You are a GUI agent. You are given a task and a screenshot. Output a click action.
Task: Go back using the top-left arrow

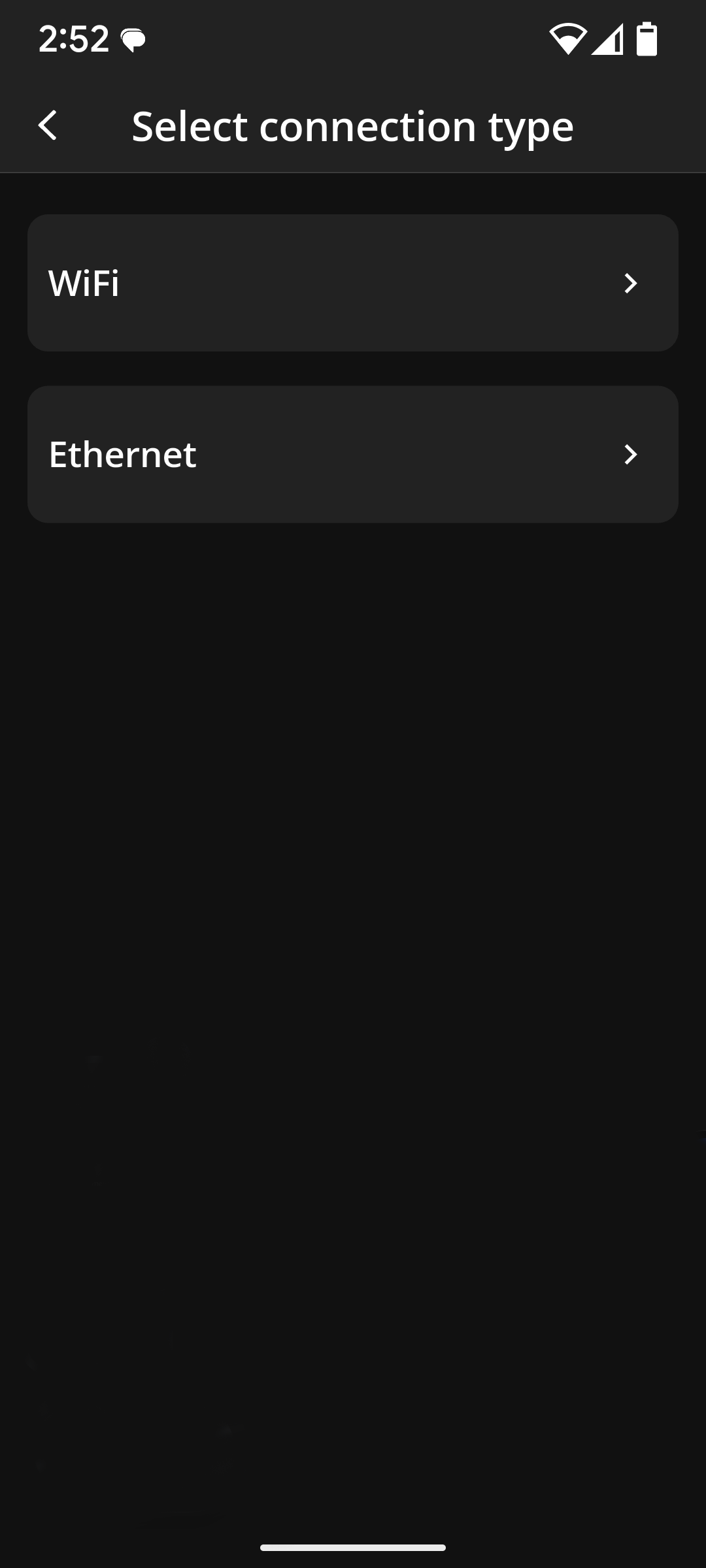pos(48,125)
